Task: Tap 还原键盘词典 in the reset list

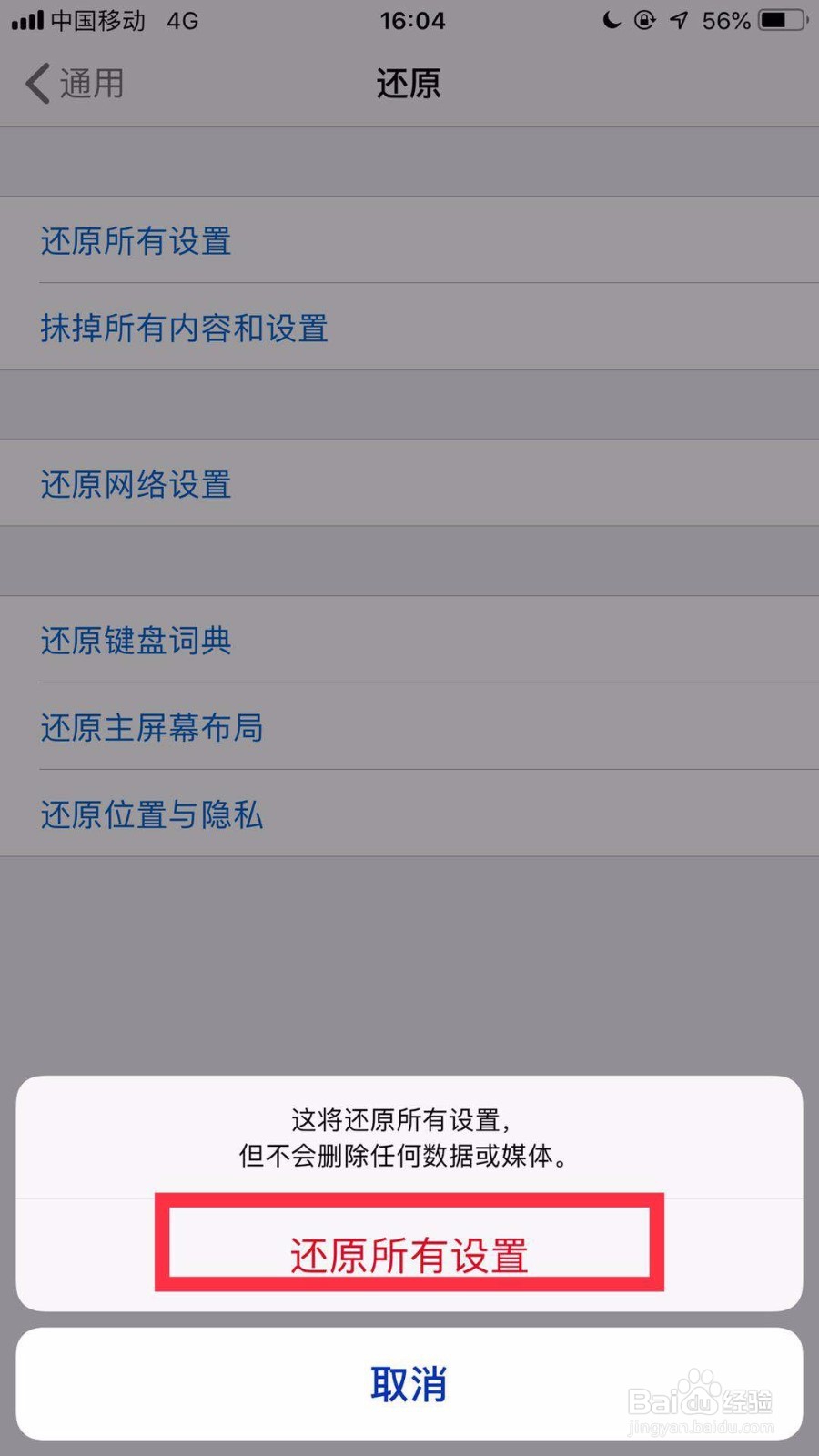Action: point(135,642)
